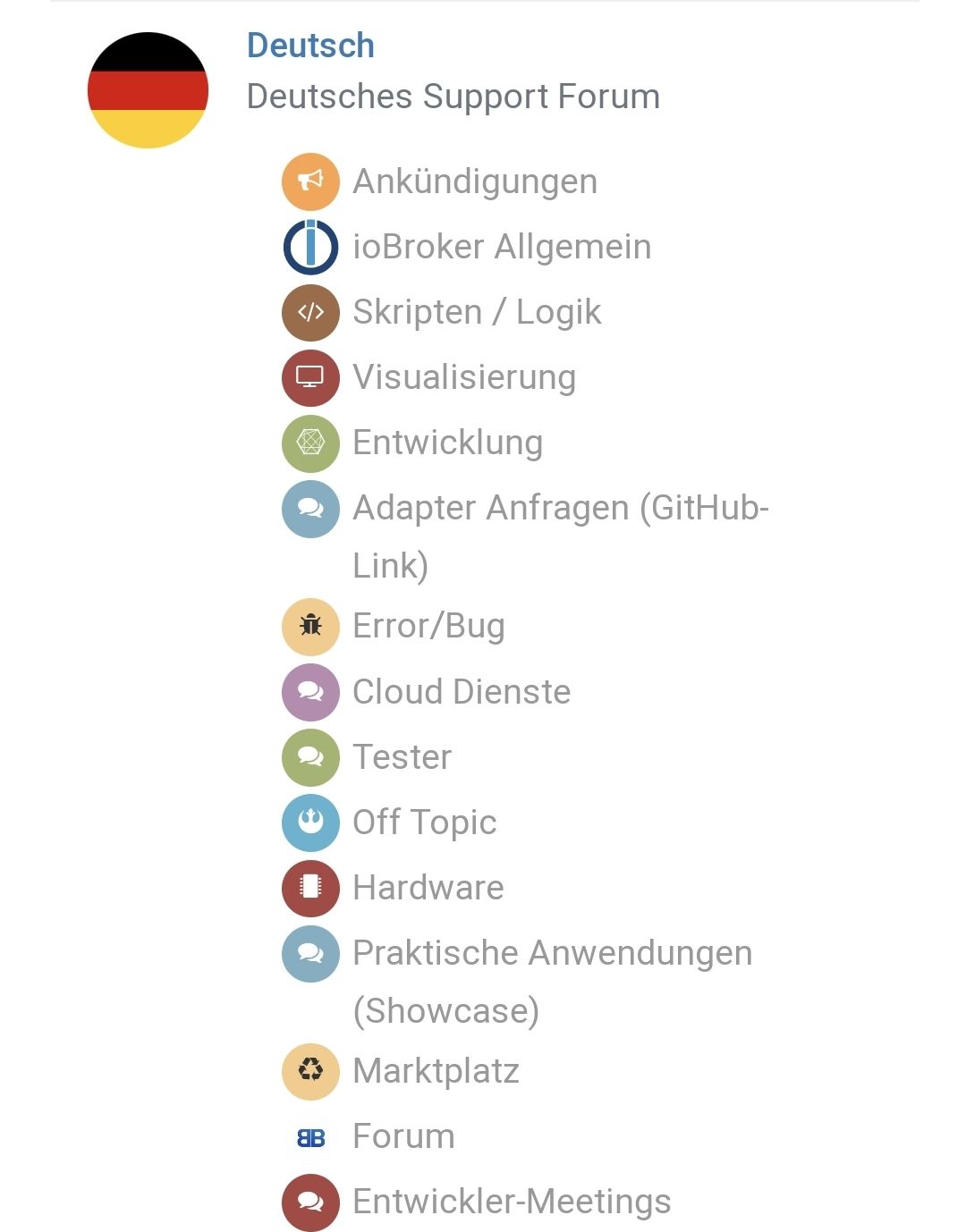Go to the Forum subcategory
Screen dimensions: 966x1232
pos(403,1136)
